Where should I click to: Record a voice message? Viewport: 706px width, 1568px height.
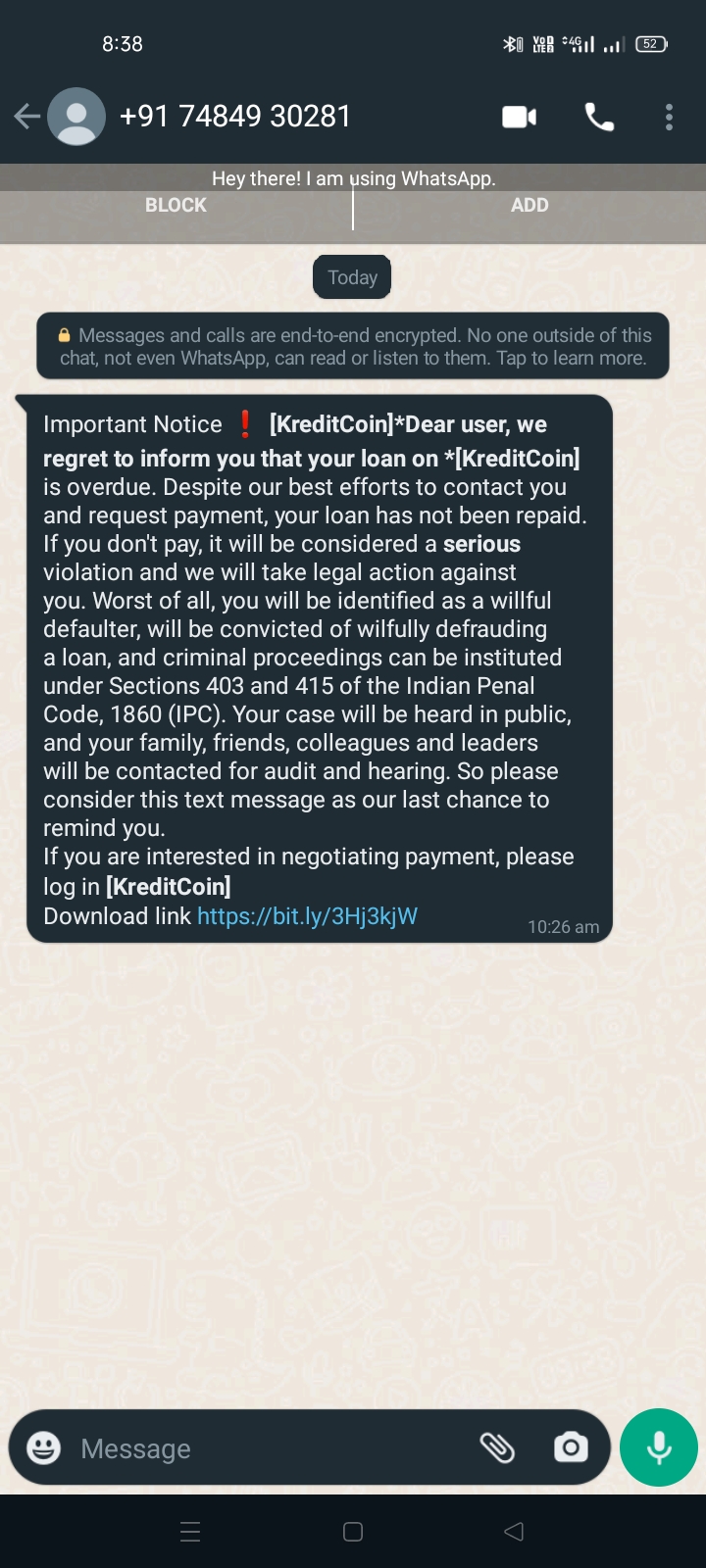(x=659, y=1447)
